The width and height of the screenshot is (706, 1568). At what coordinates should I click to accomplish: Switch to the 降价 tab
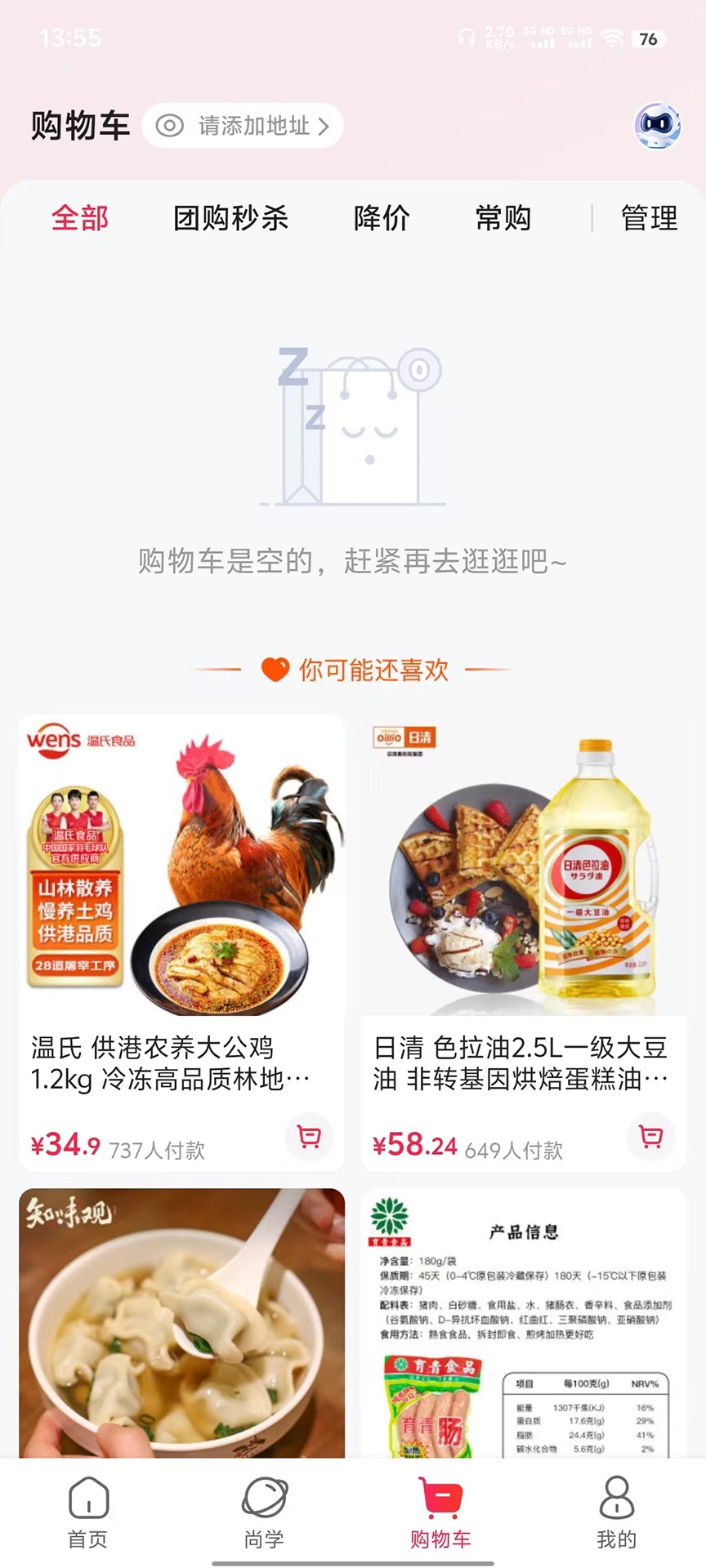click(382, 219)
